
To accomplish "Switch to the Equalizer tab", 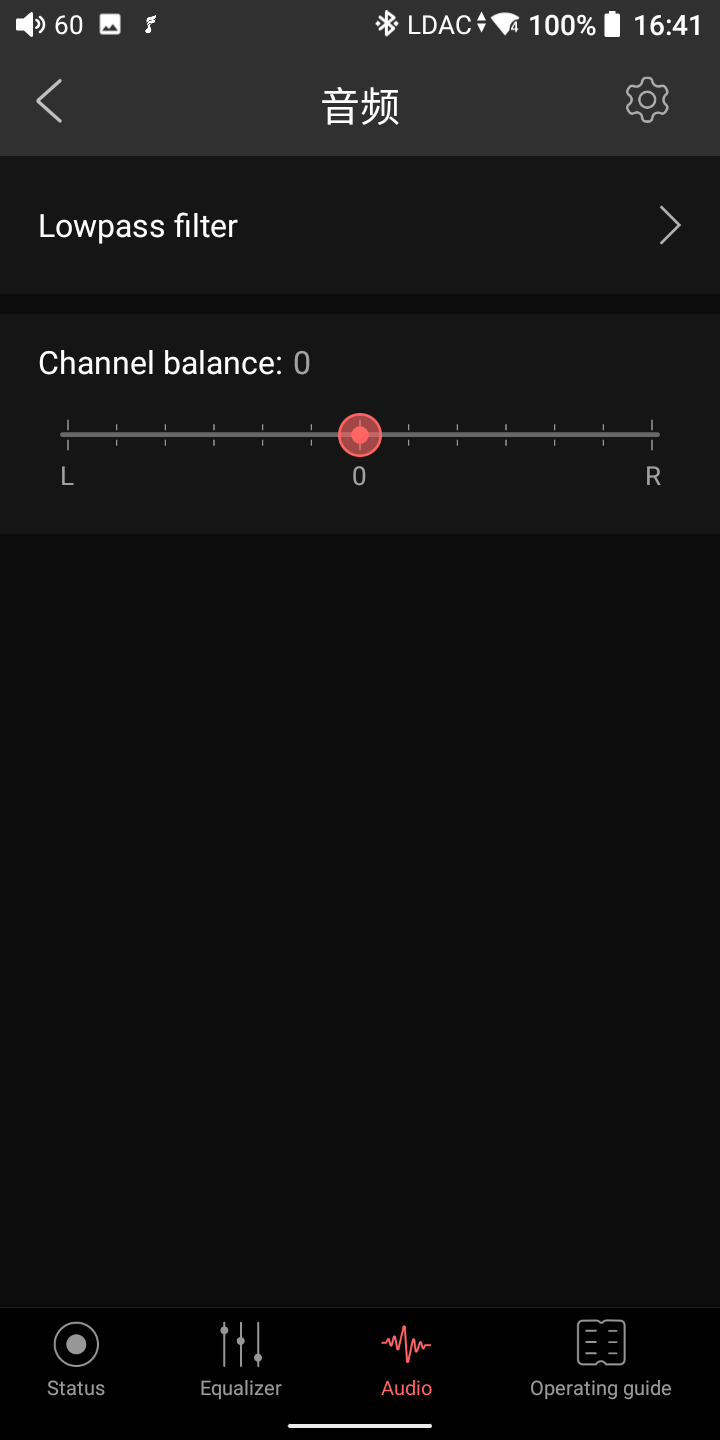I will (x=241, y=1358).
